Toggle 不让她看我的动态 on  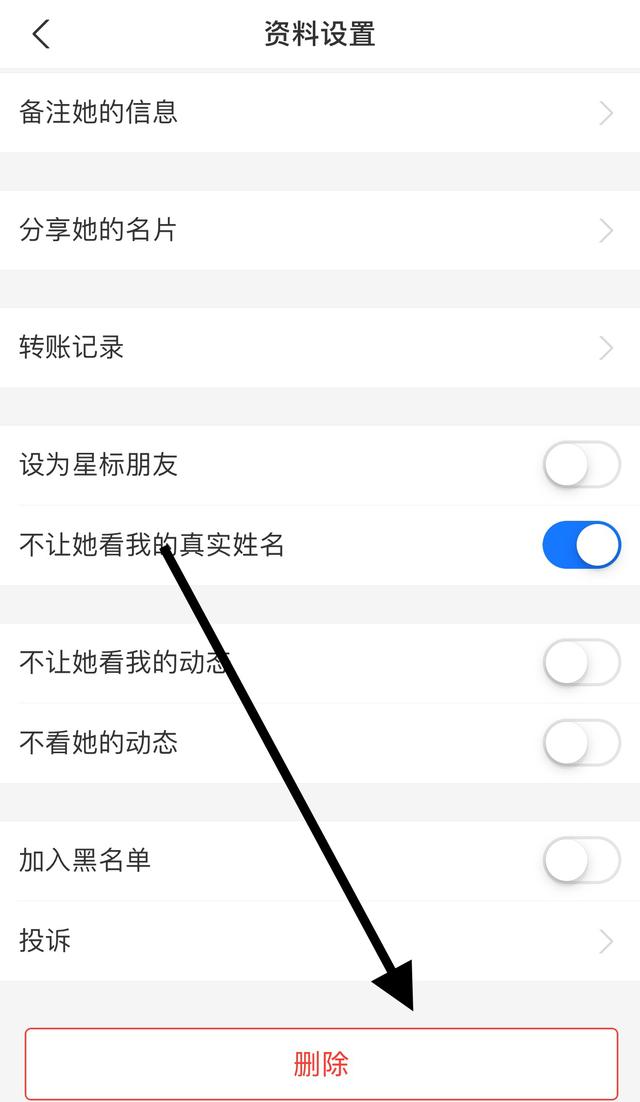[x=581, y=662]
